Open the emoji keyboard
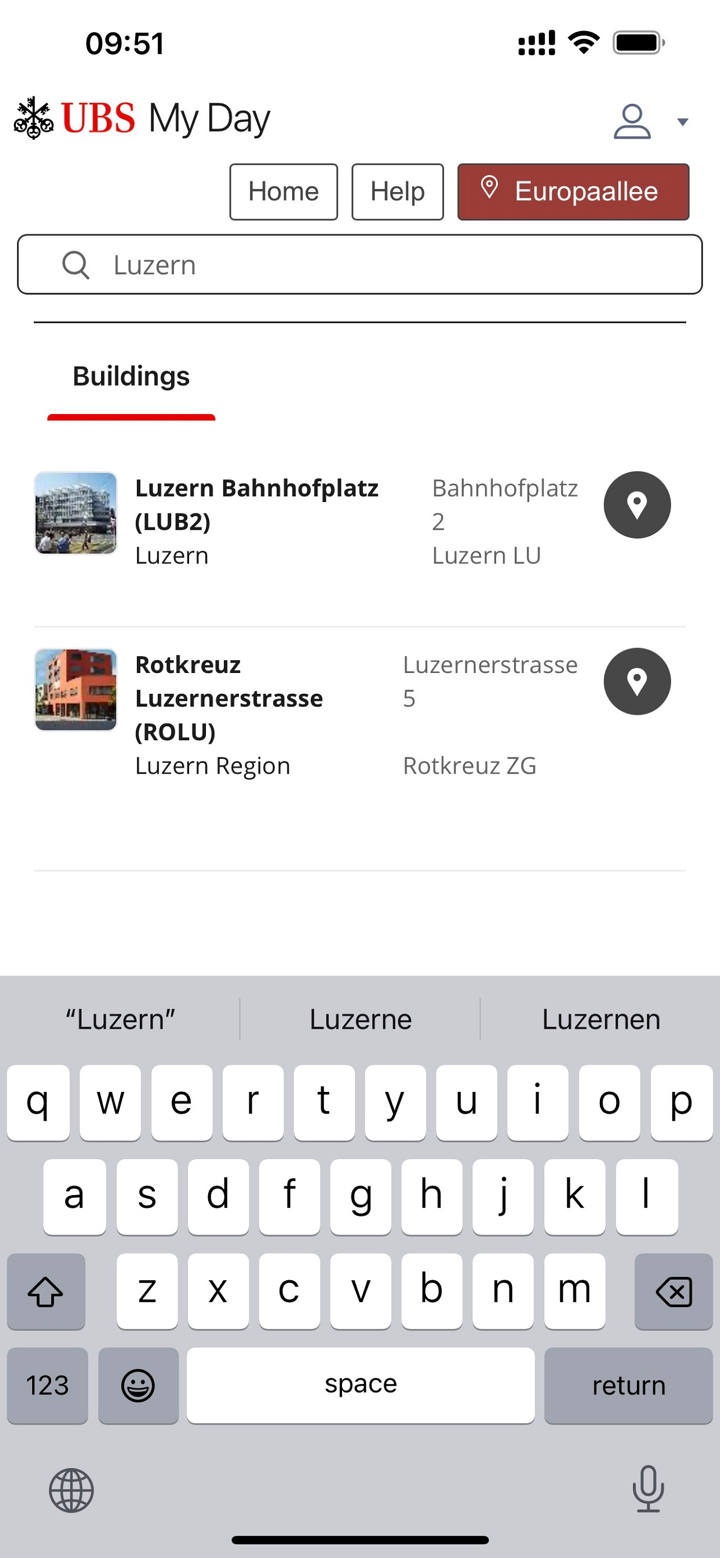720x1558 pixels. [138, 1386]
